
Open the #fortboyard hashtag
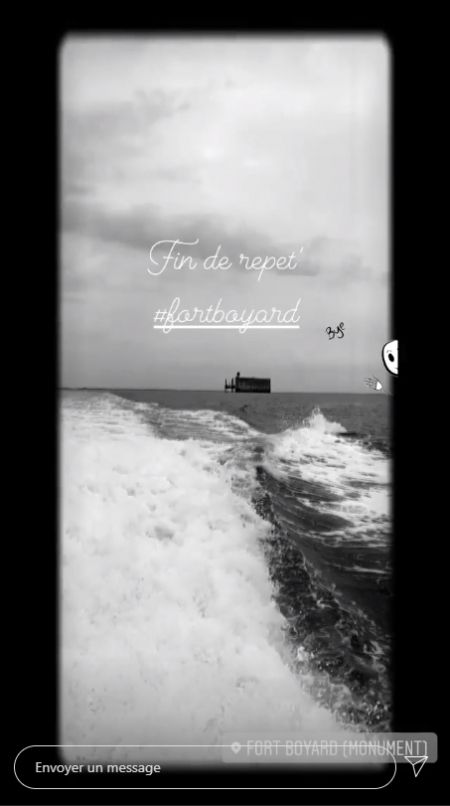[227, 315]
